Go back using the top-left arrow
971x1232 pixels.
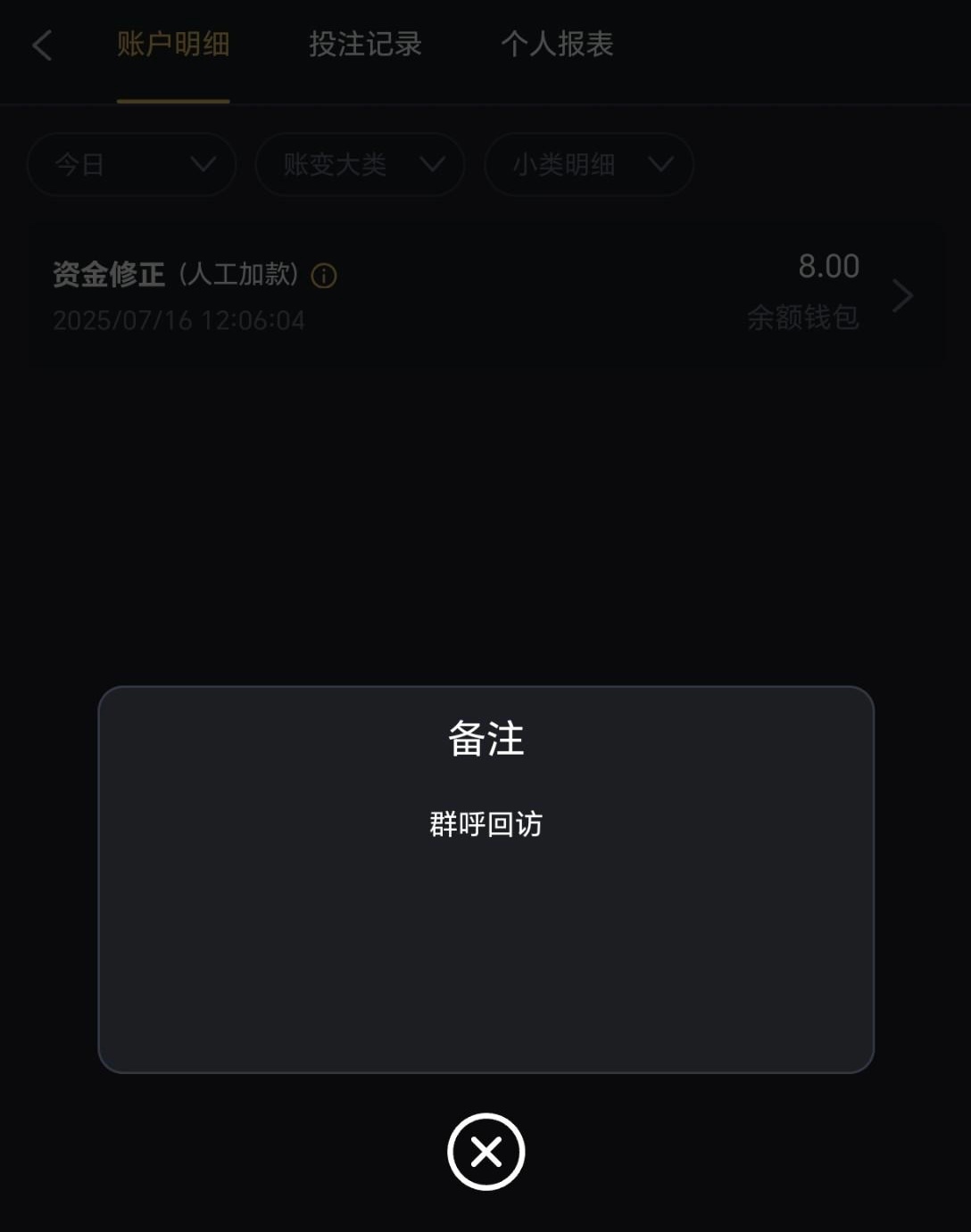click(43, 45)
